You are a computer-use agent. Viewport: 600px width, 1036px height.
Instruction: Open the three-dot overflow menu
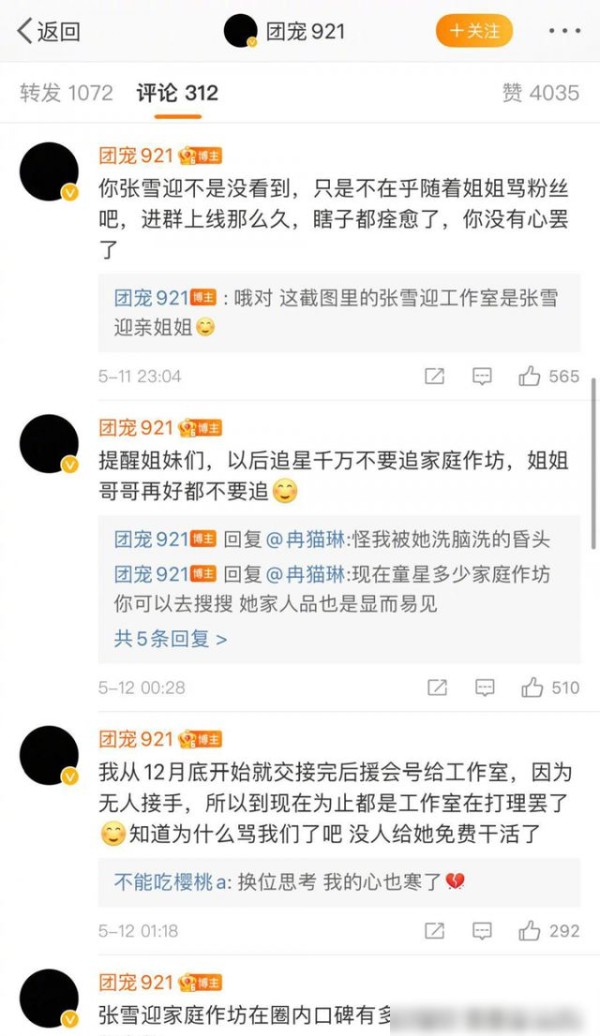564,31
